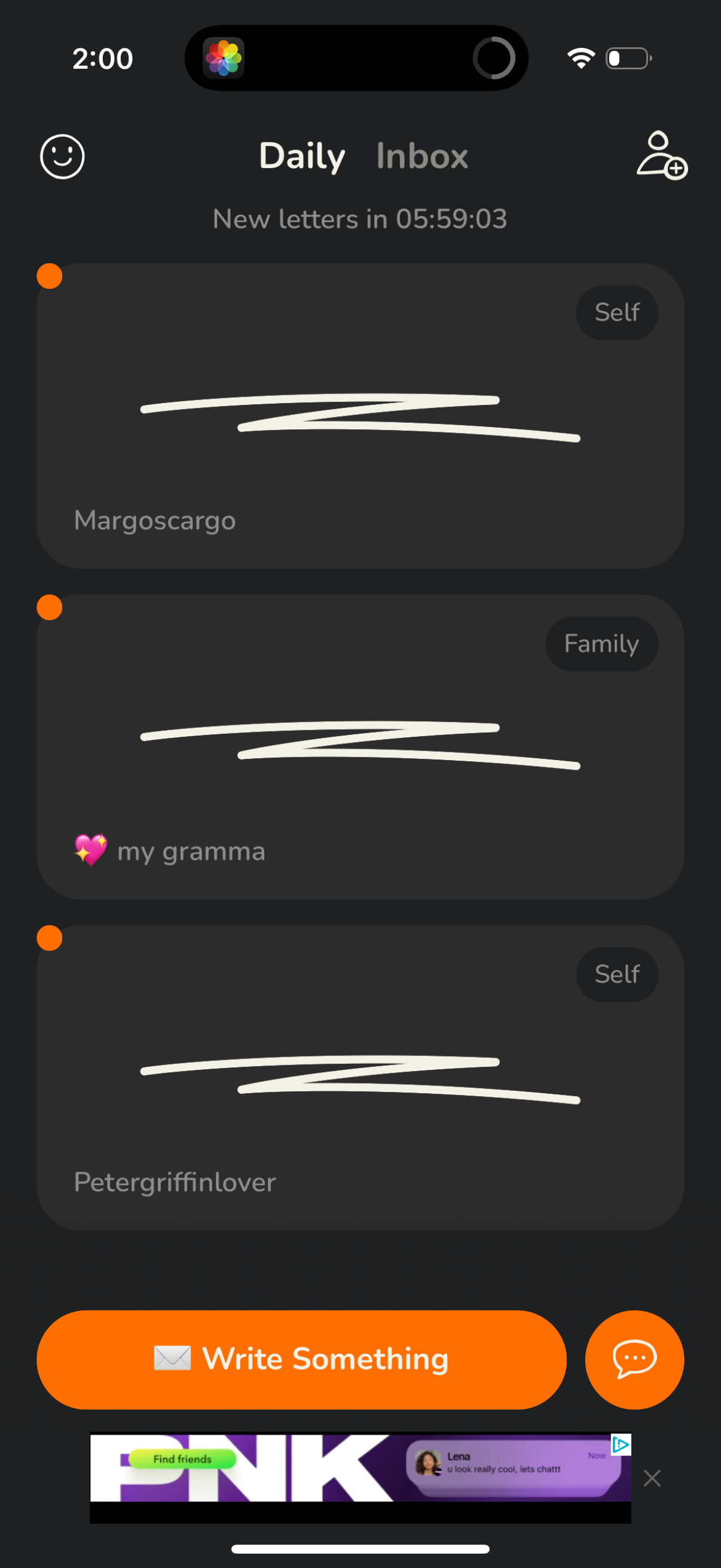
Task: Switch to the Inbox tab
Action: tap(421, 157)
